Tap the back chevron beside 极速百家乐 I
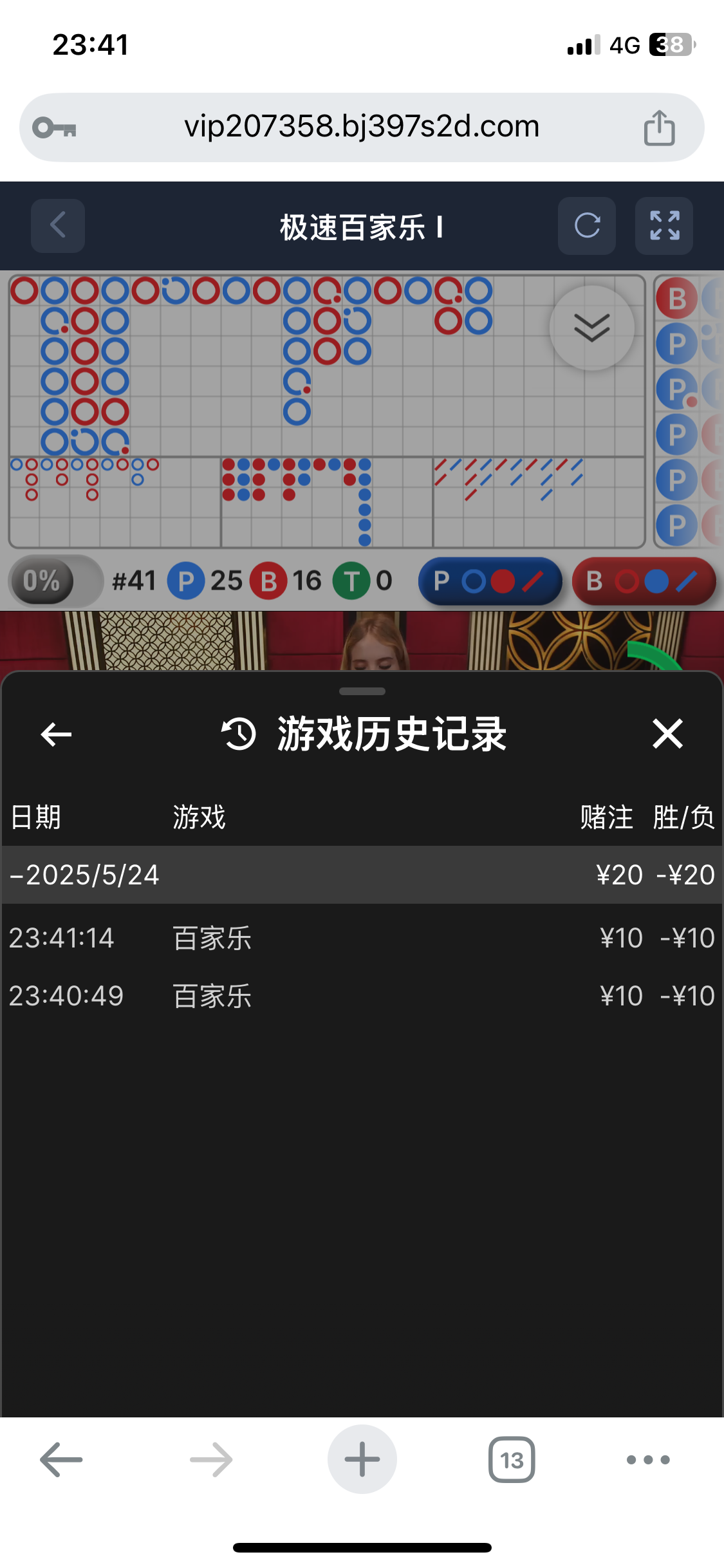The image size is (724, 1568). [x=58, y=226]
